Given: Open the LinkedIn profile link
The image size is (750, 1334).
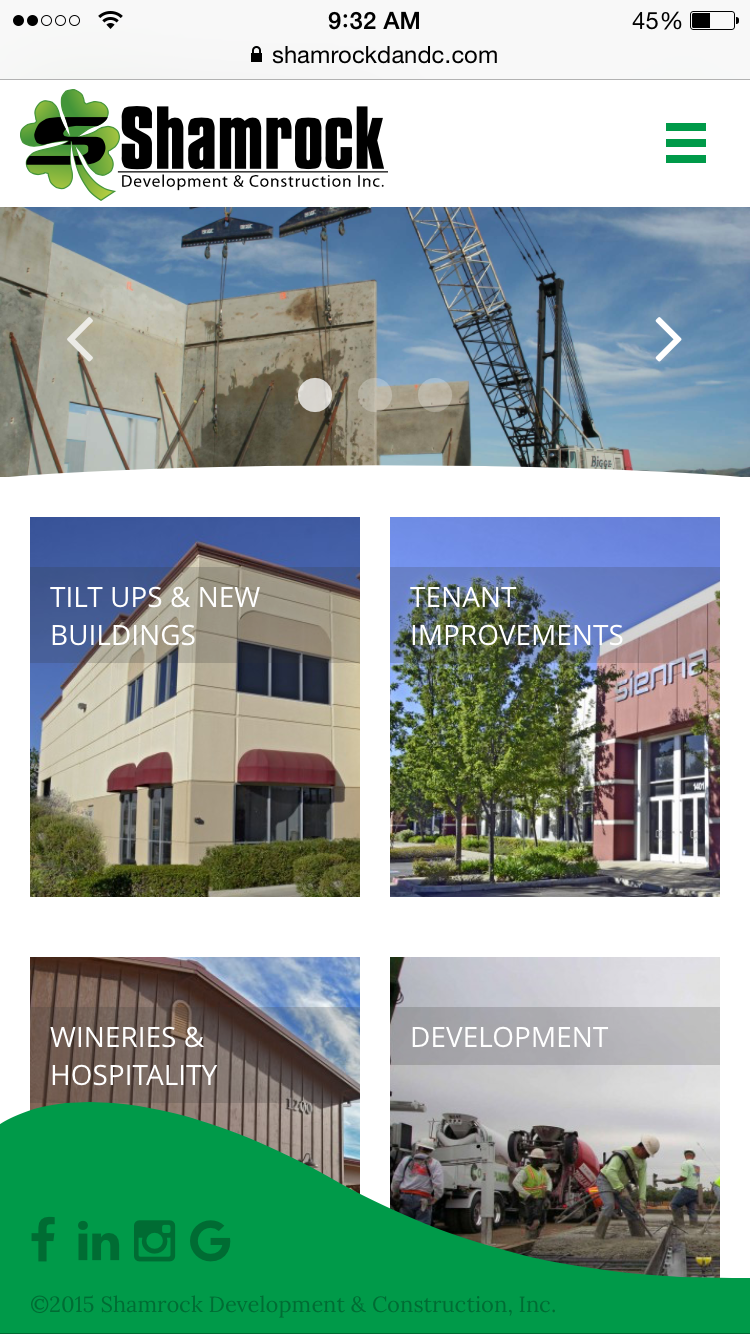Looking at the screenshot, I should click(x=98, y=1241).
